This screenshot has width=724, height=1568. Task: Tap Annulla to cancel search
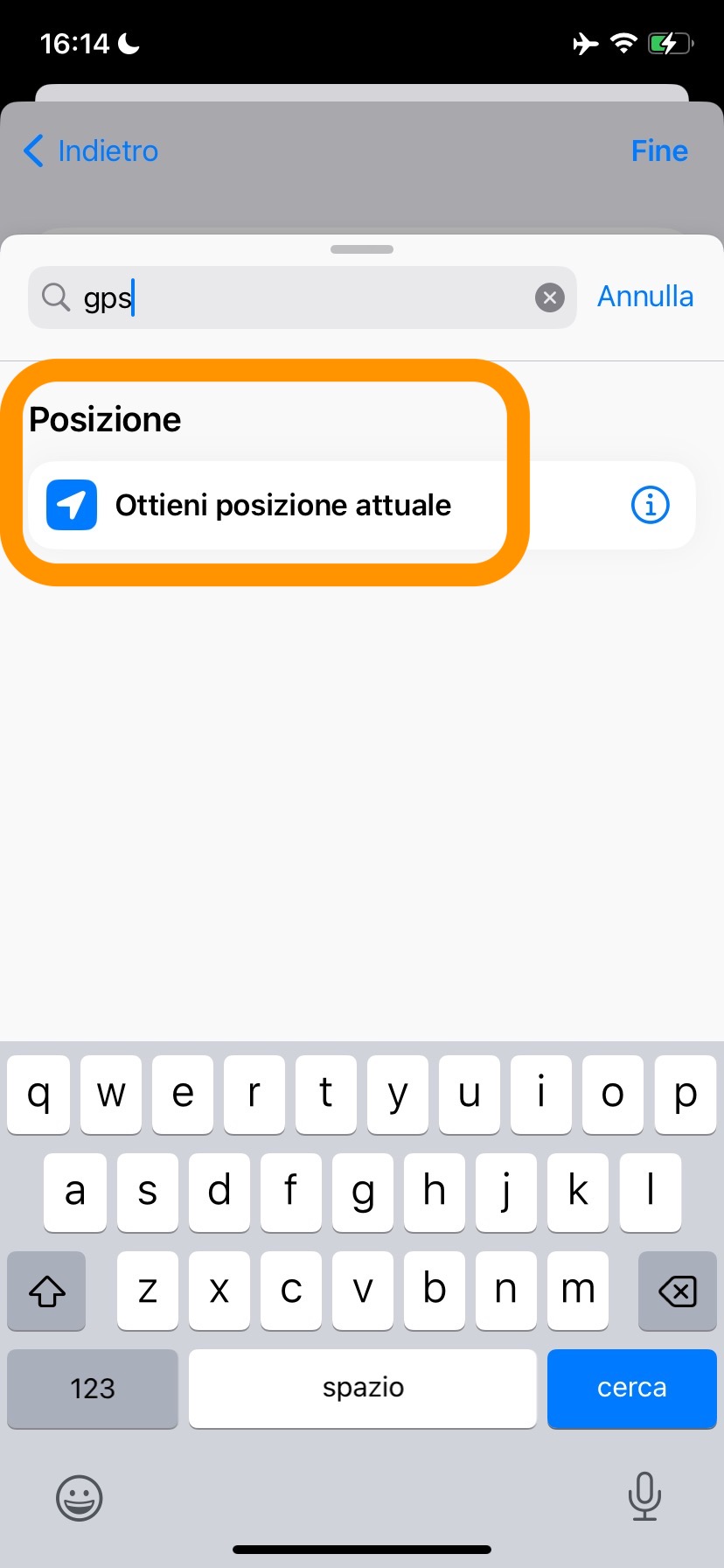(x=644, y=297)
